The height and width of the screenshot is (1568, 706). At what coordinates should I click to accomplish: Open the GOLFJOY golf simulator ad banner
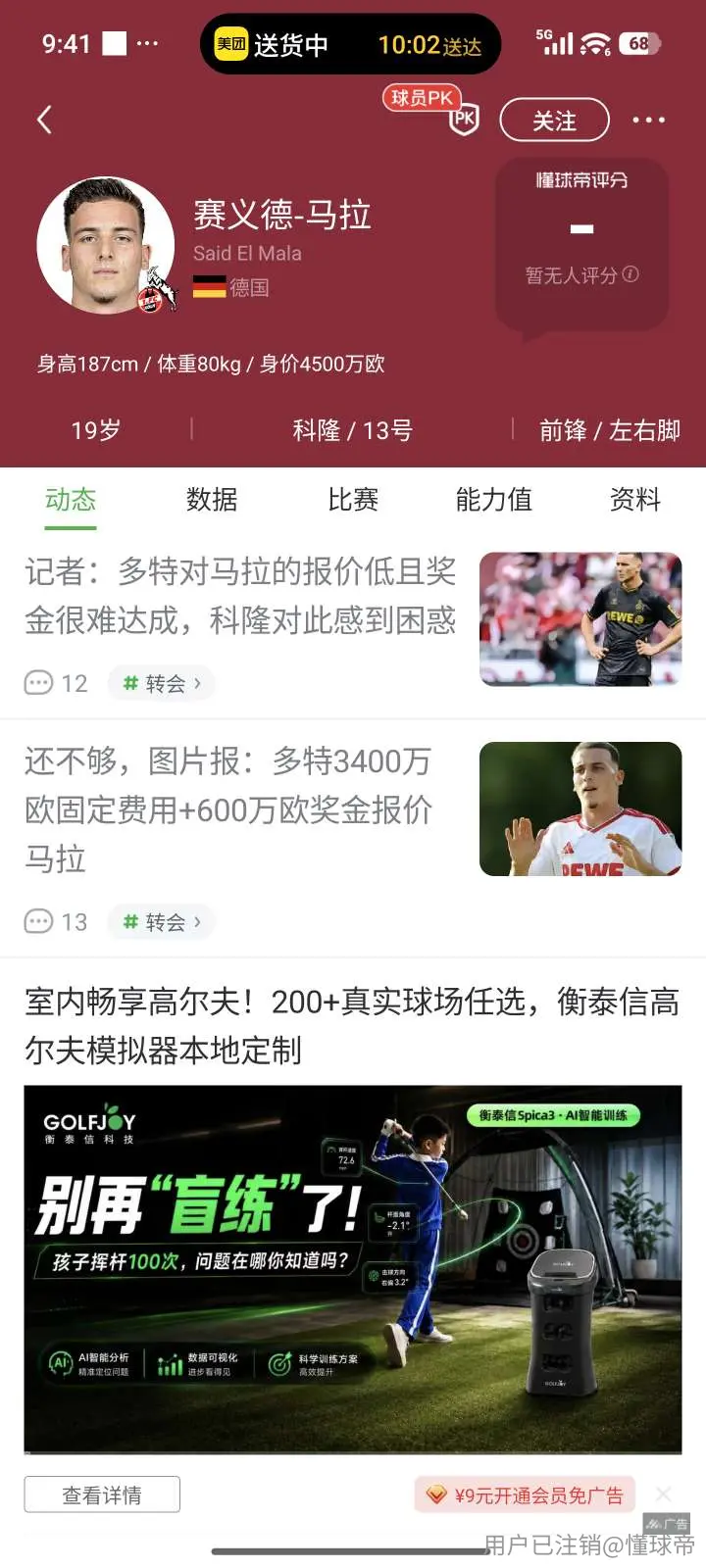pos(353,1269)
